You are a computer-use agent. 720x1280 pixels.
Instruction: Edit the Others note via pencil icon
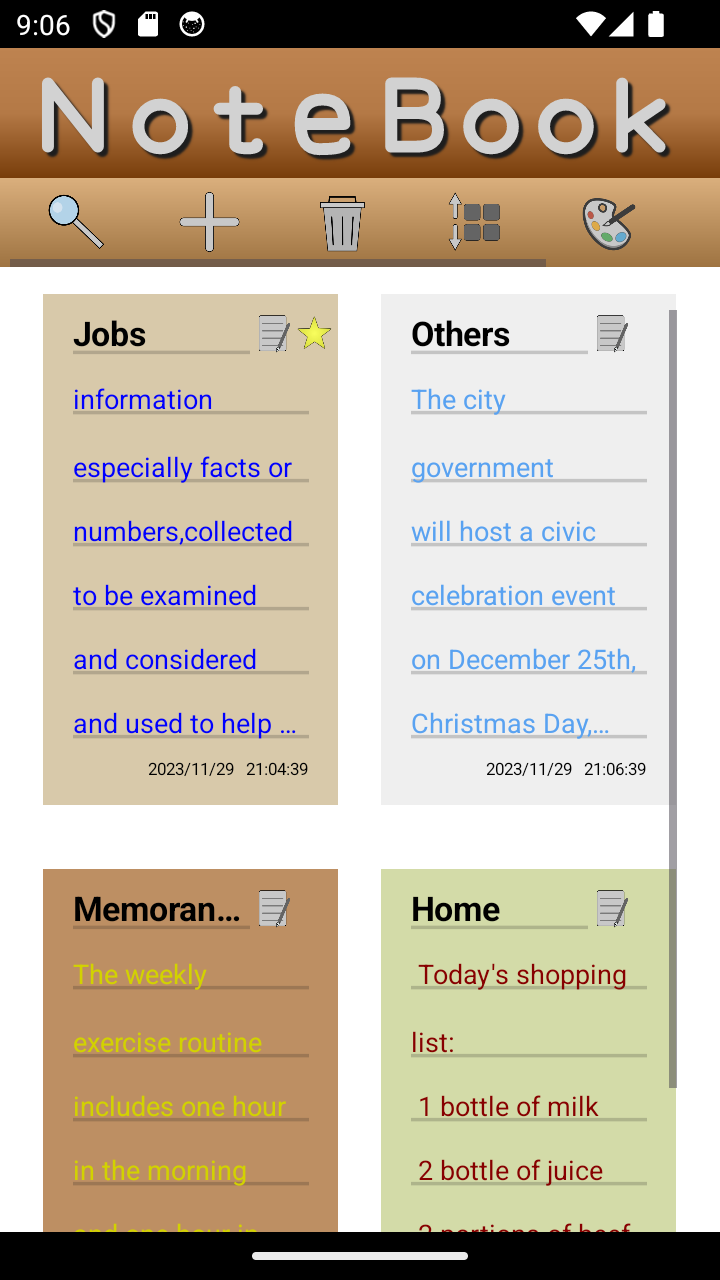tap(612, 333)
